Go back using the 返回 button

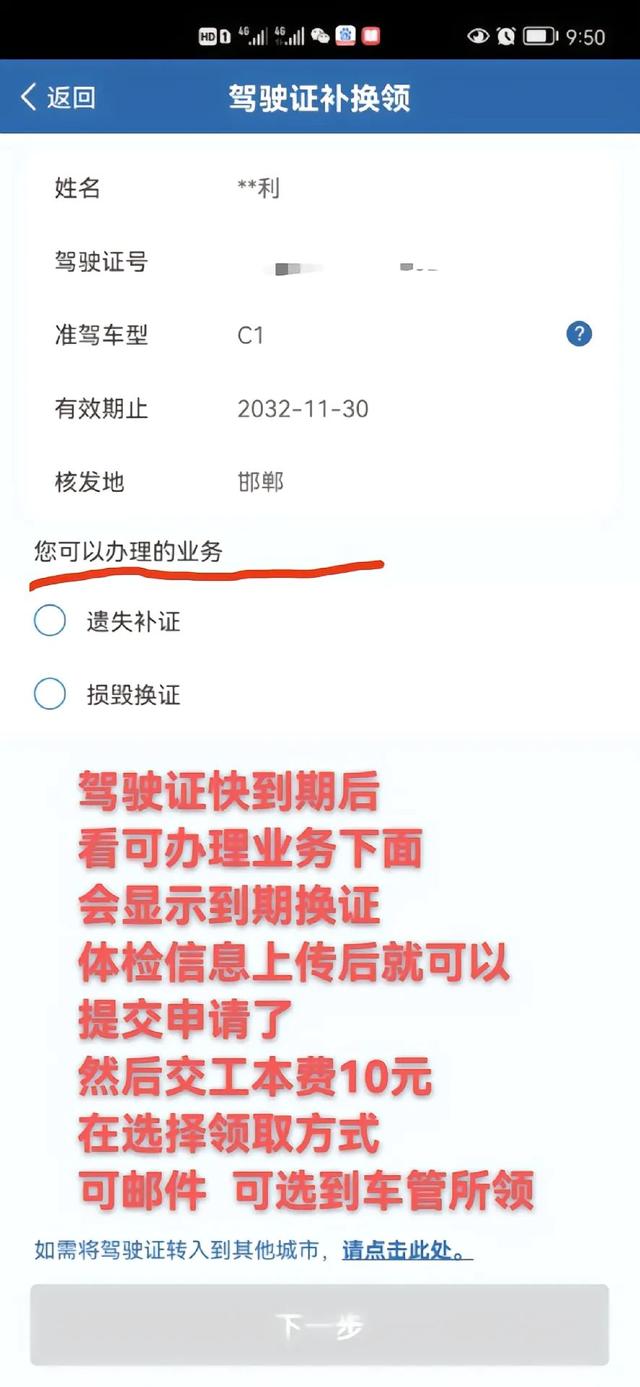point(58,97)
